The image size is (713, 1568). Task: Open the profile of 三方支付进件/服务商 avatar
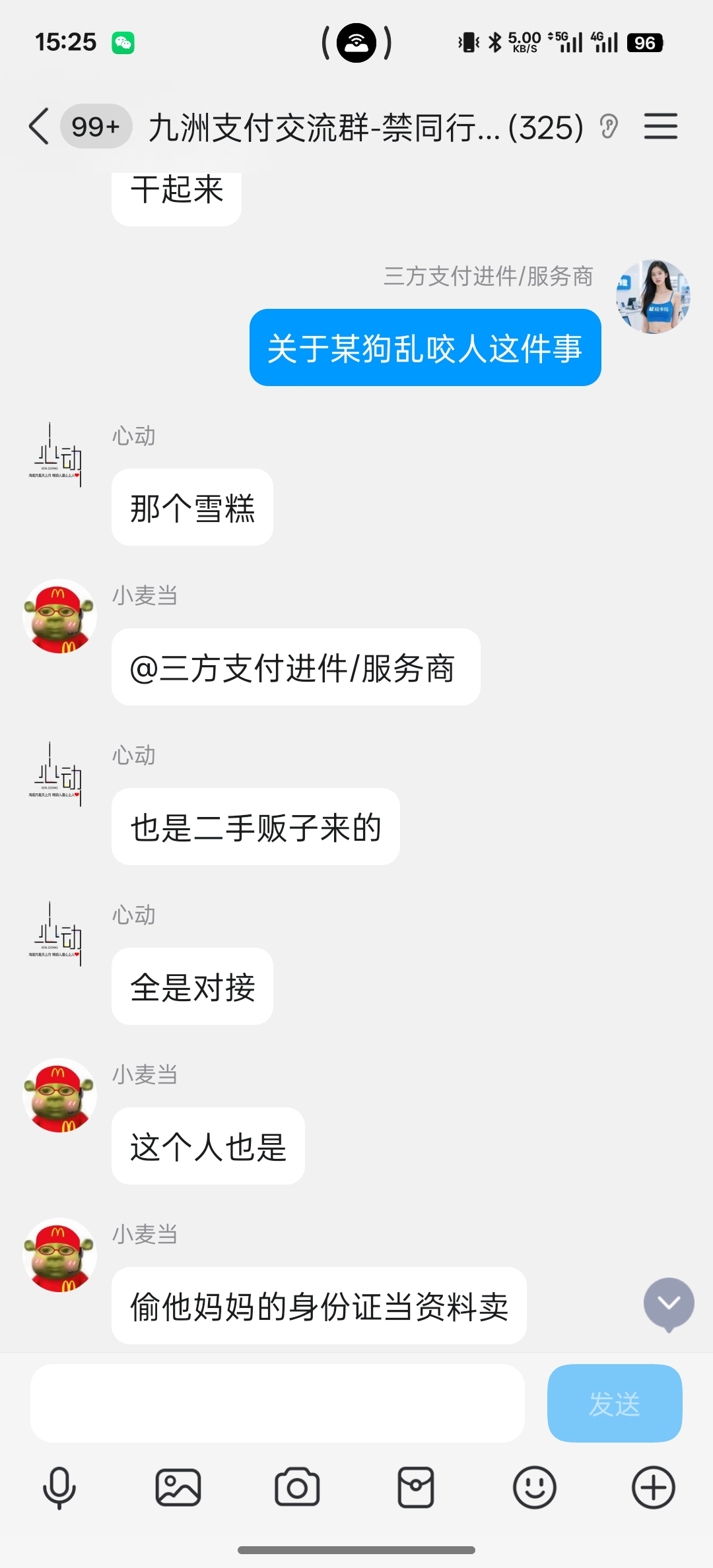coord(653,296)
